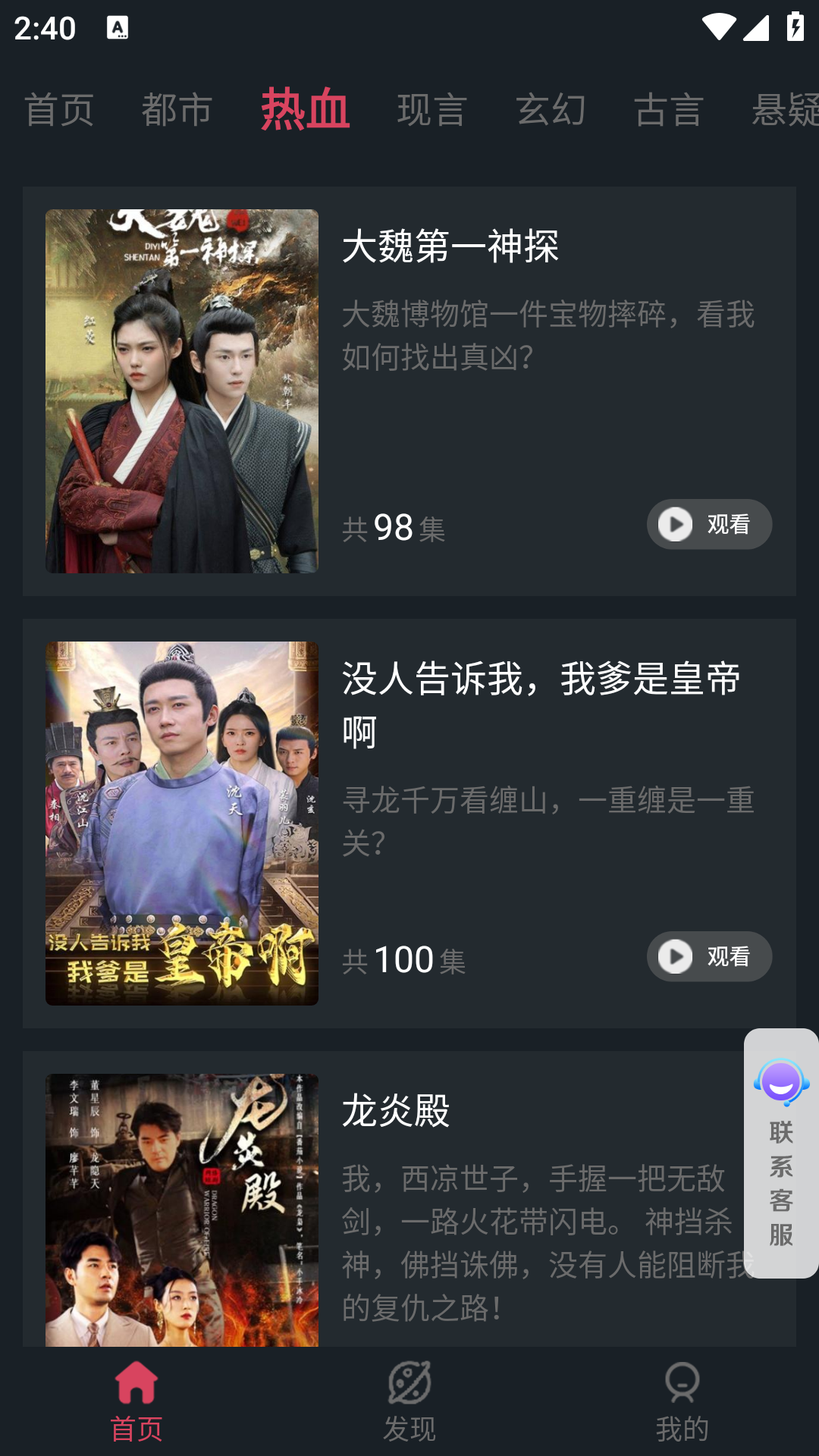Switch to the 玄幻 category
This screenshot has width=819, height=1456.
pyautogui.click(x=551, y=110)
